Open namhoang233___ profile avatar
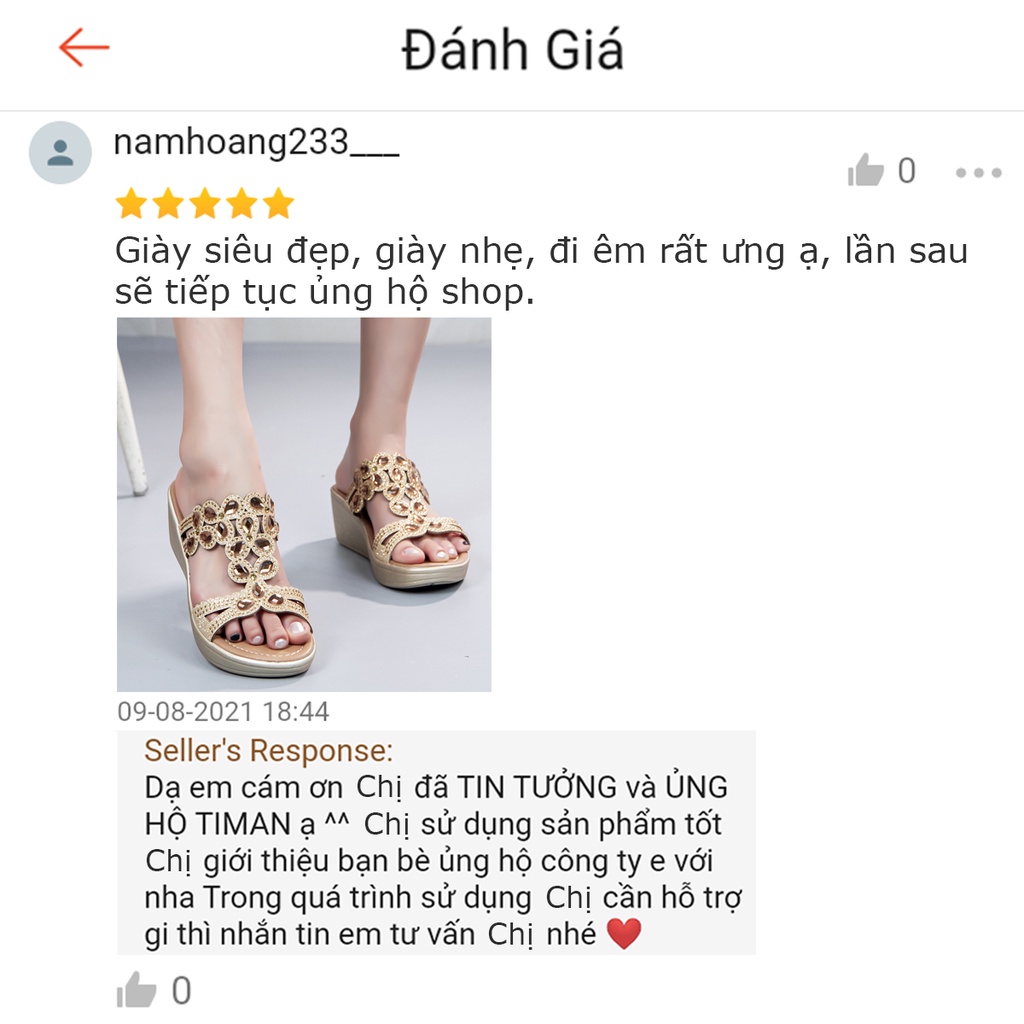The height and width of the screenshot is (1024, 1024). (60, 152)
